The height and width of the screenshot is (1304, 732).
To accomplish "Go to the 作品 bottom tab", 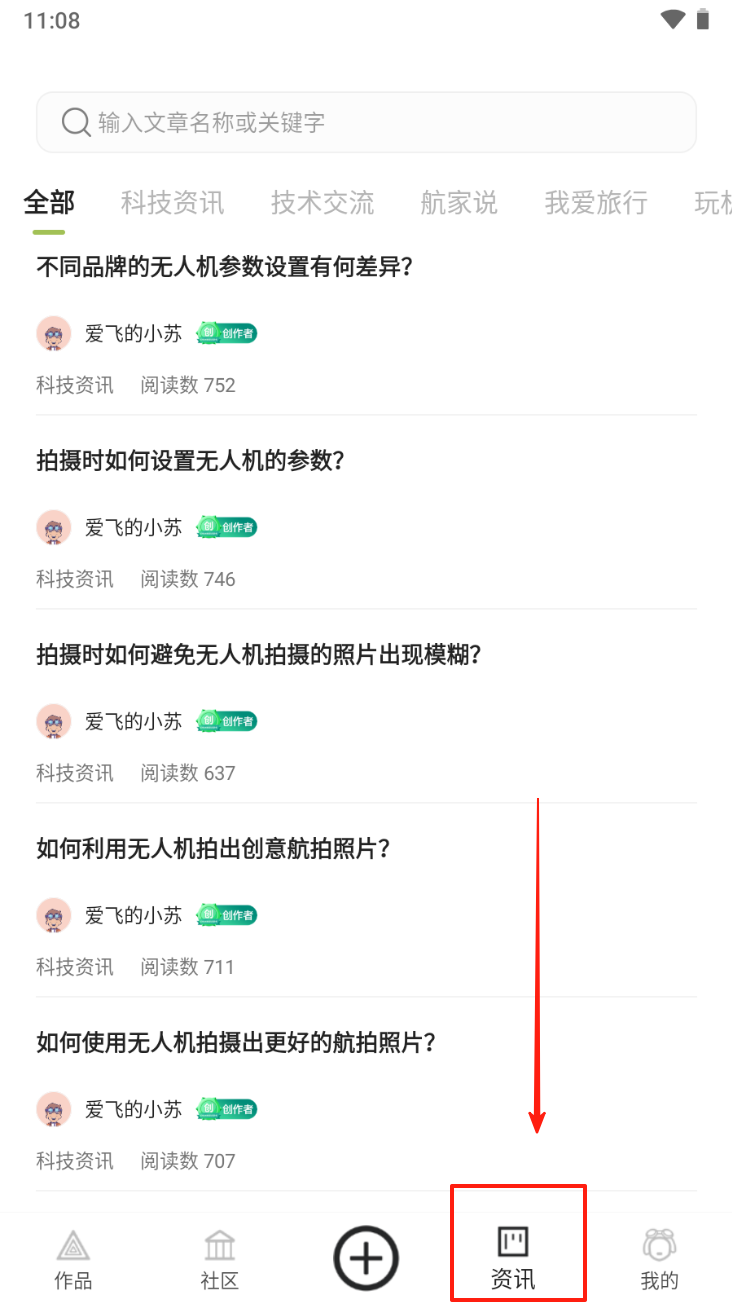I will click(x=73, y=1259).
